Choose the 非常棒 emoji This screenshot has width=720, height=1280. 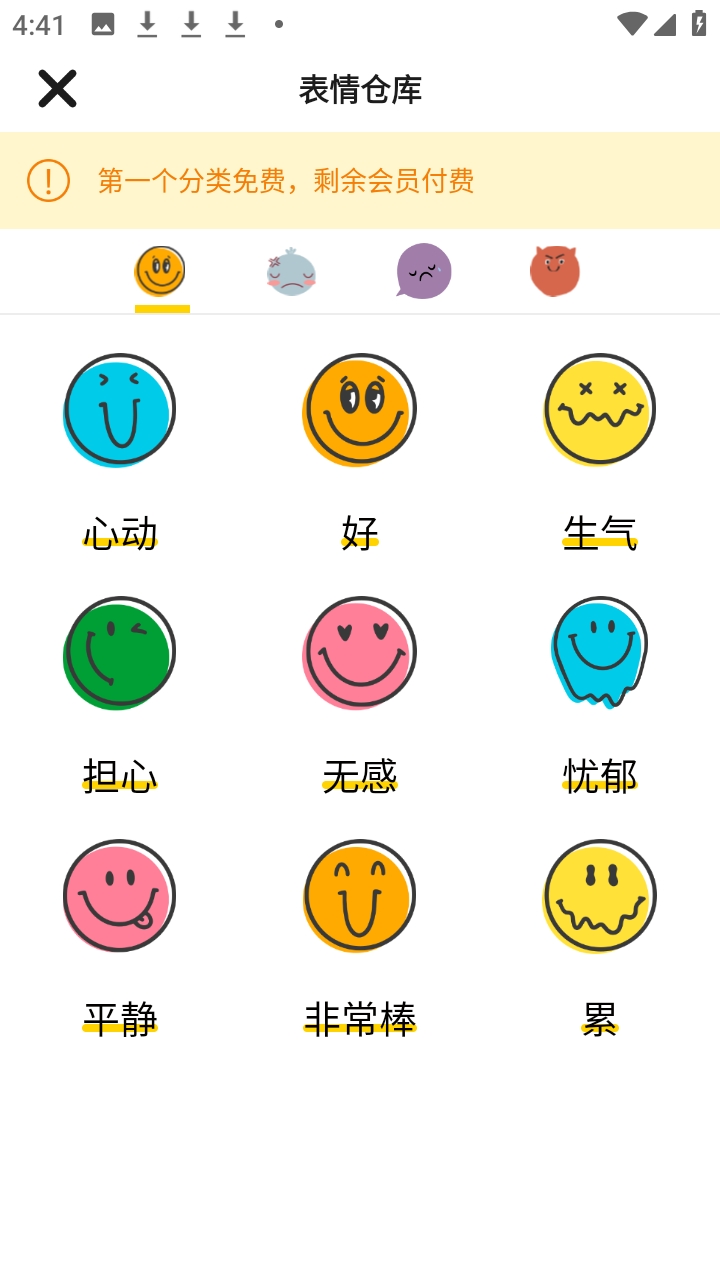coord(359,896)
